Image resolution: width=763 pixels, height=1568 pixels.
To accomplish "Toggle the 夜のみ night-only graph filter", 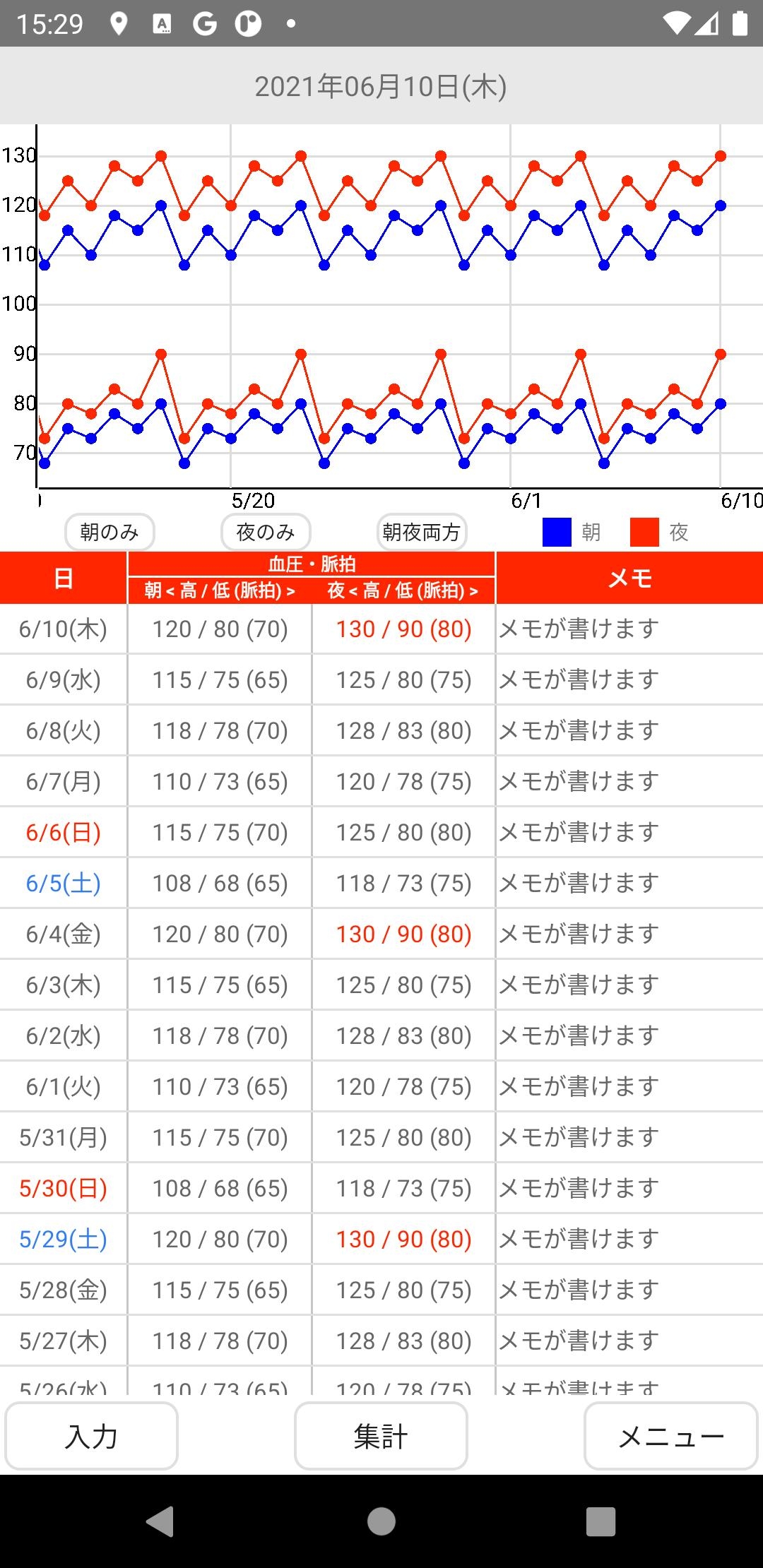I will click(266, 533).
